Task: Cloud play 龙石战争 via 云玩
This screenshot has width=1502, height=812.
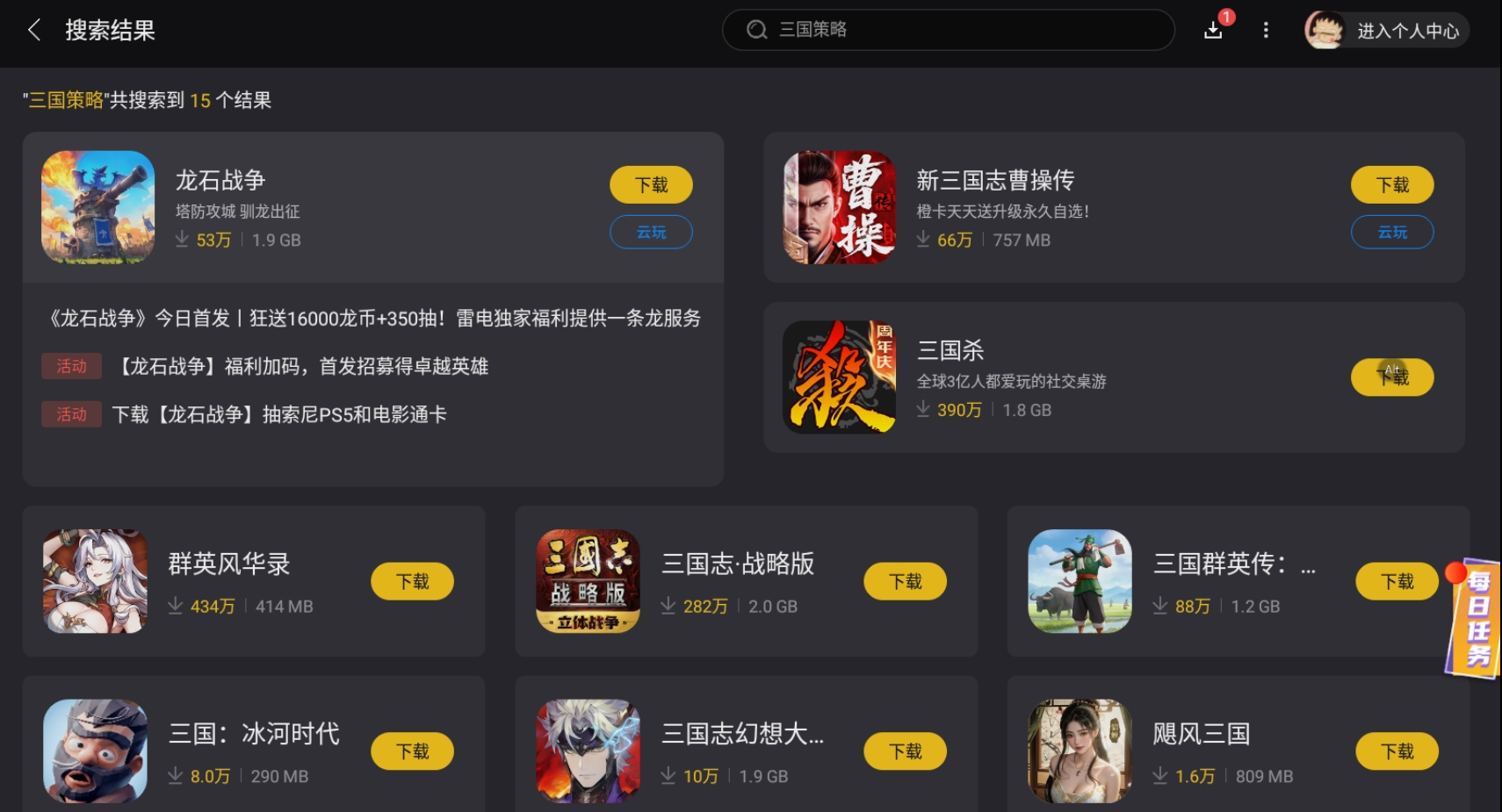Action: point(651,232)
